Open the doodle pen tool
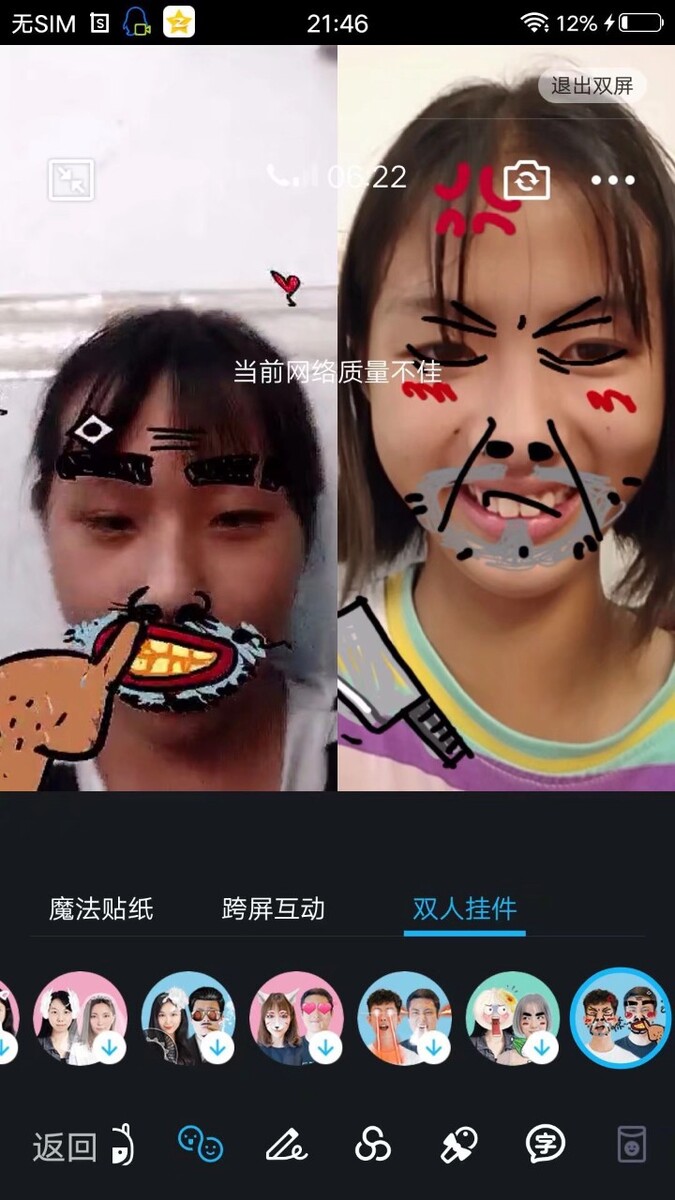The image size is (675, 1200). (x=286, y=1144)
